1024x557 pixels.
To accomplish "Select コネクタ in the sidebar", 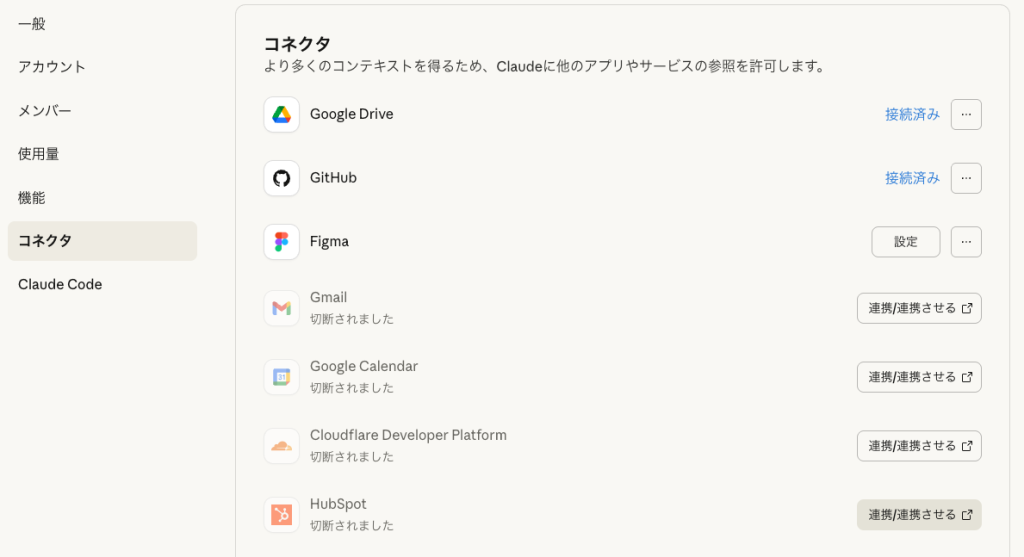I will [x=45, y=241].
